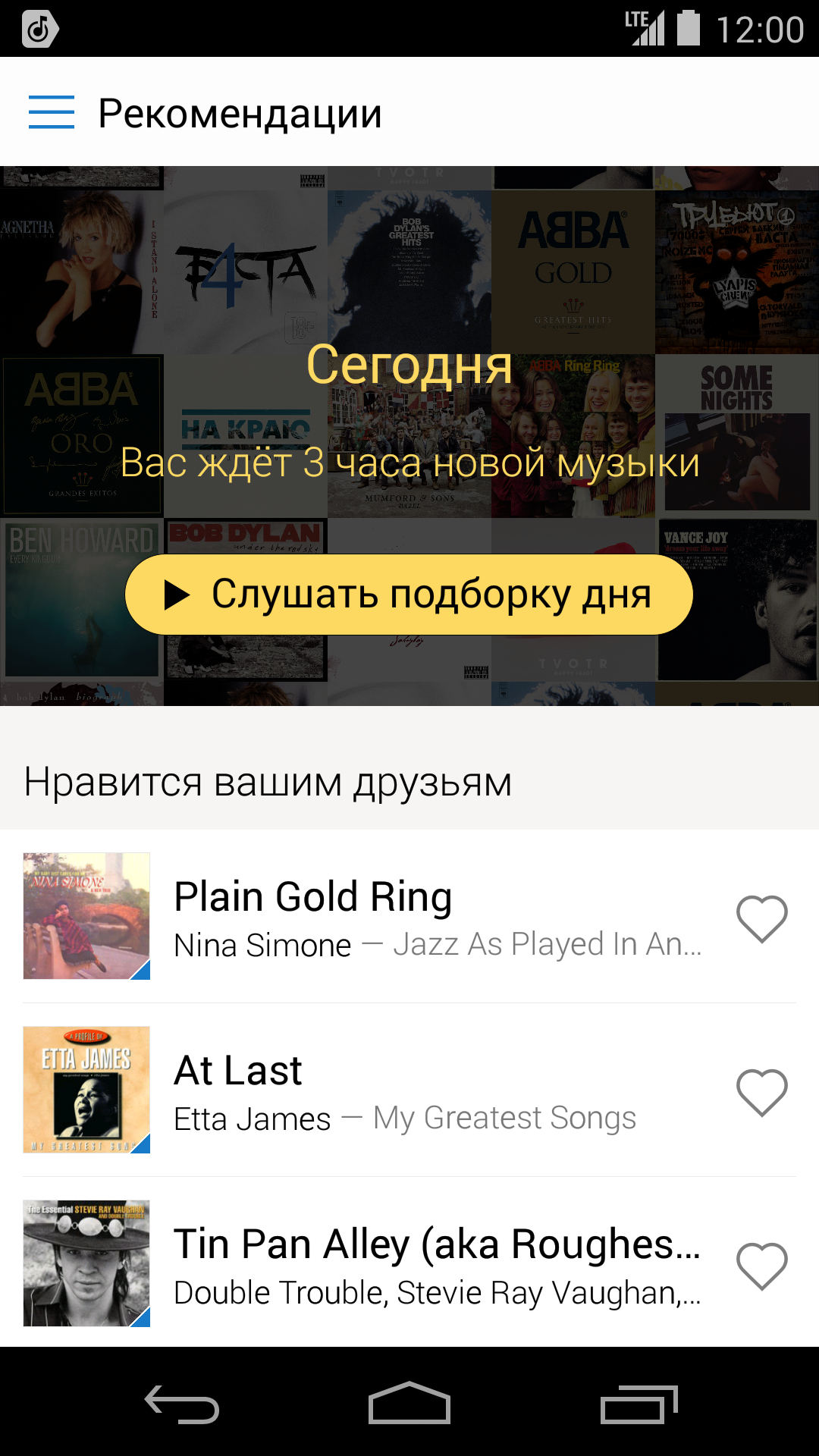Viewport: 819px width, 1456px height.
Task: Like Plain Gold Ring by Nina Simone
Action: coord(761,918)
